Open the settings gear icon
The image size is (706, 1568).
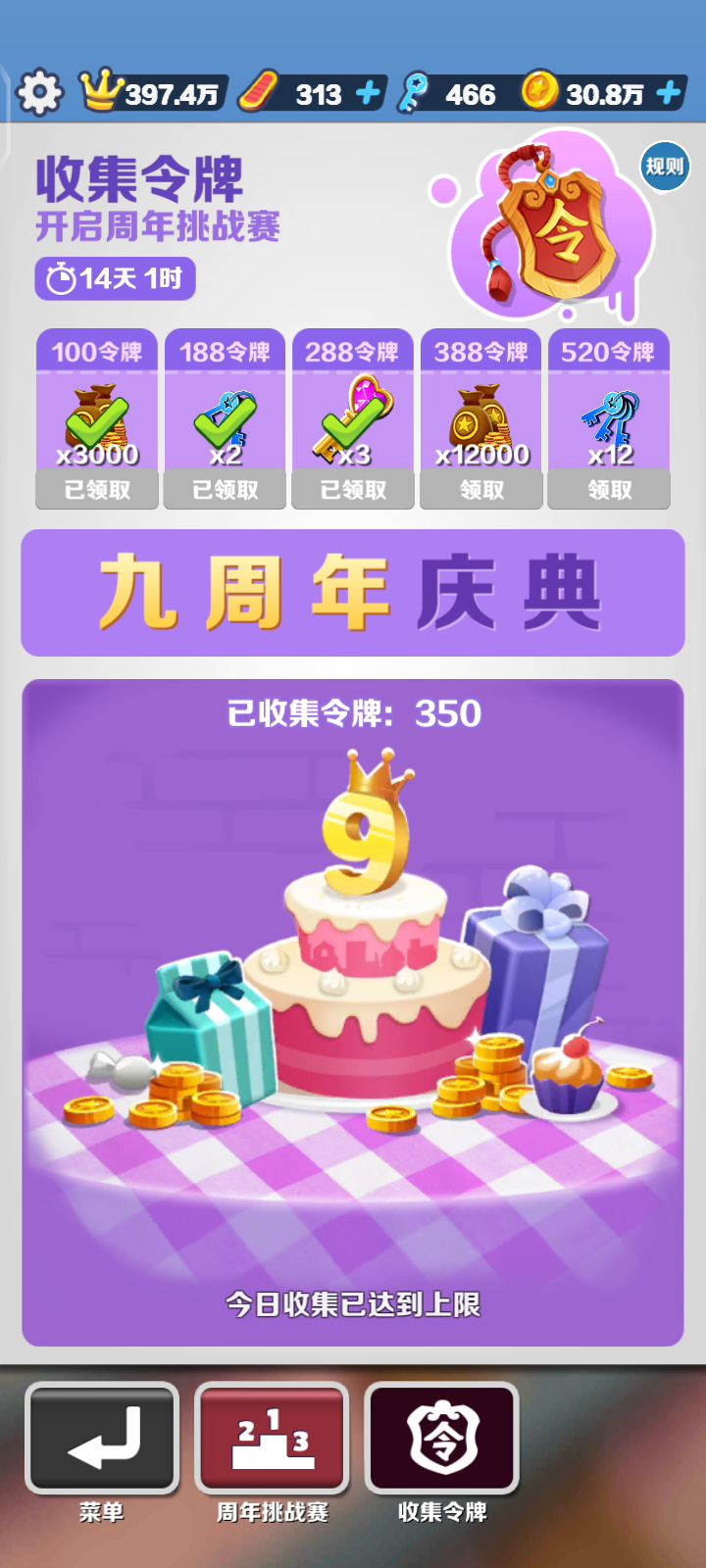[x=39, y=93]
